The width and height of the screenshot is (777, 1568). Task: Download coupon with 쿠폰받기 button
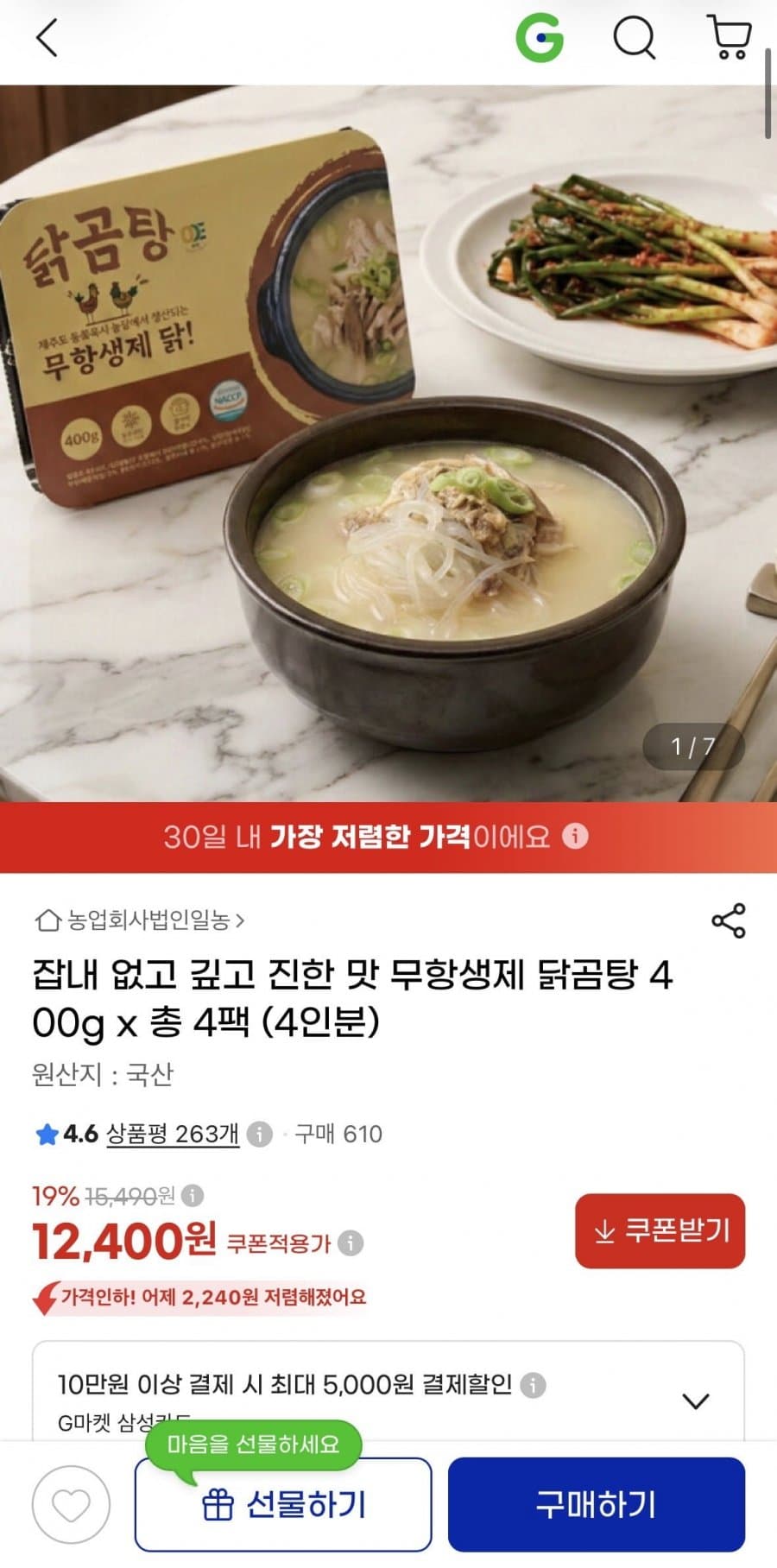tap(660, 1230)
